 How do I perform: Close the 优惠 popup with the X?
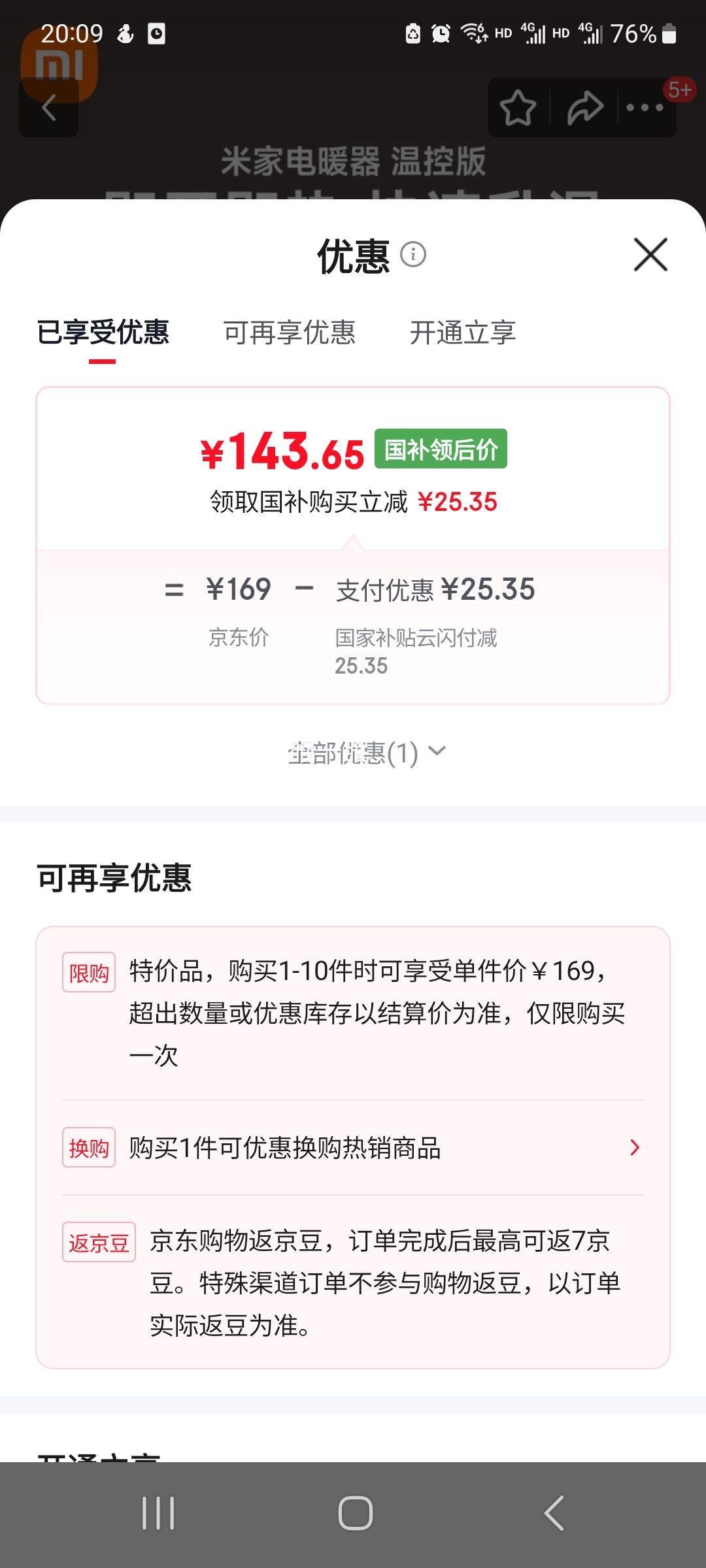[649, 255]
